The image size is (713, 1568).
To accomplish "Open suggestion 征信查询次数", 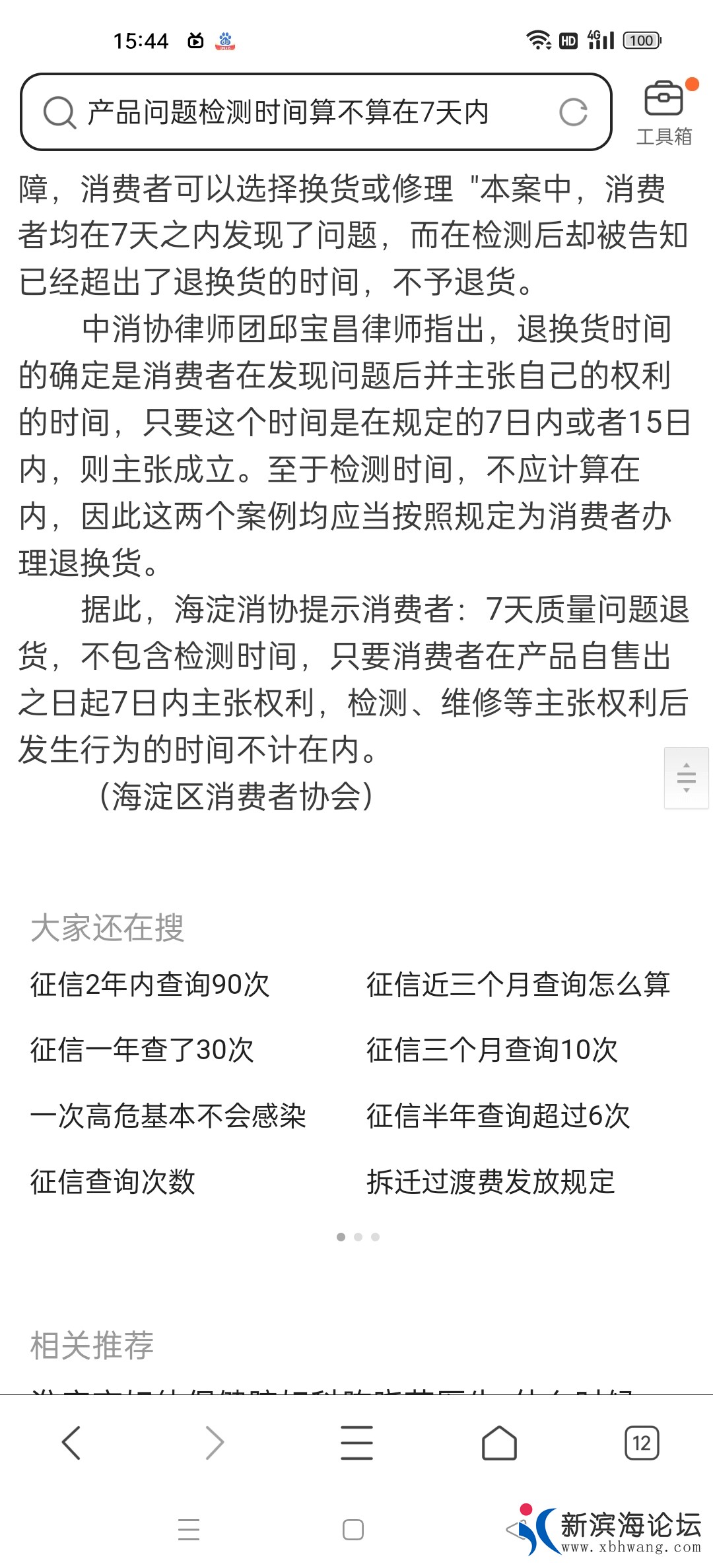I will (113, 1181).
